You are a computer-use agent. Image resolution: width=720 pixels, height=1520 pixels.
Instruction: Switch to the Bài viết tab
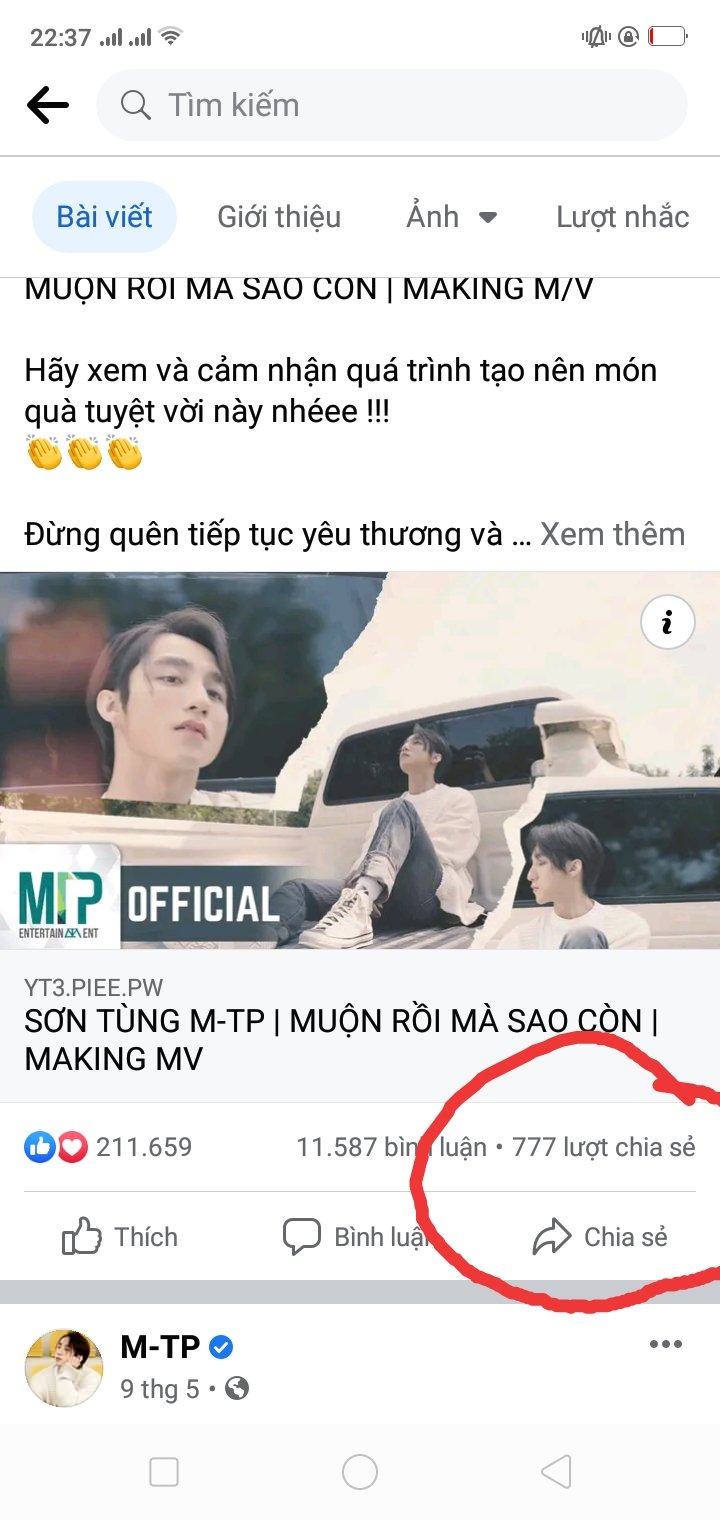(x=104, y=217)
